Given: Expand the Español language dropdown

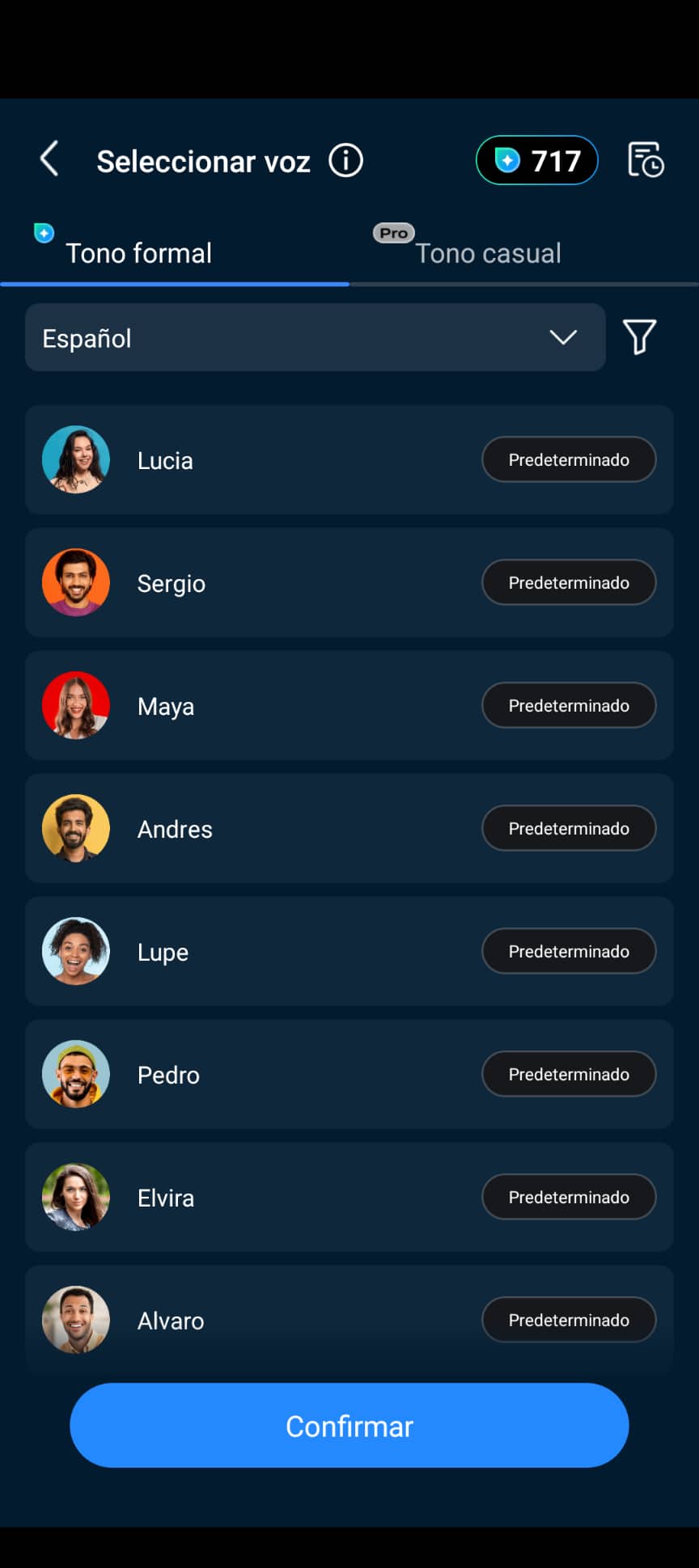Looking at the screenshot, I should click(316, 338).
